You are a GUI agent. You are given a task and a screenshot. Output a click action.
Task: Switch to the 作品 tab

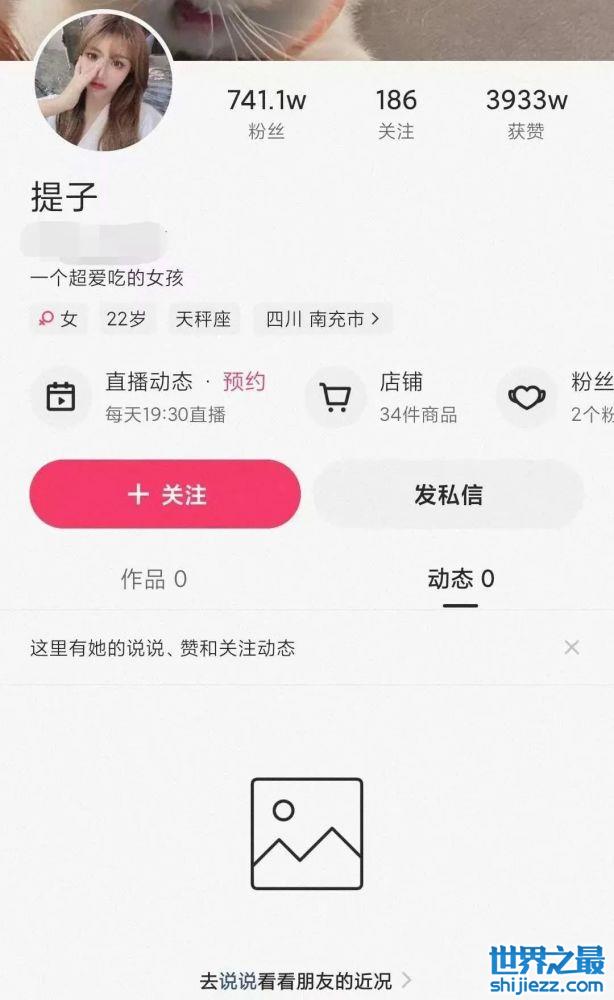click(153, 579)
